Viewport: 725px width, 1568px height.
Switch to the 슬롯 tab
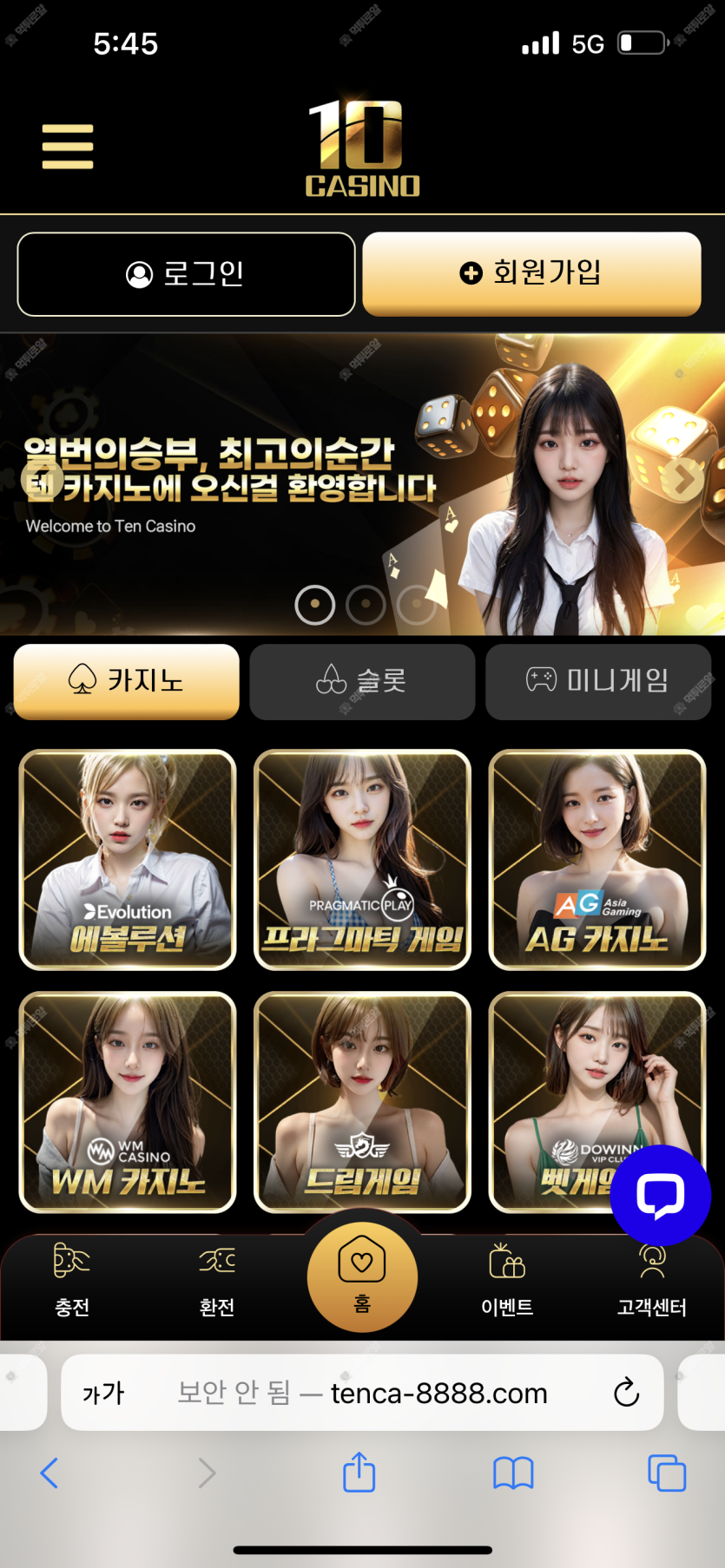click(x=362, y=681)
